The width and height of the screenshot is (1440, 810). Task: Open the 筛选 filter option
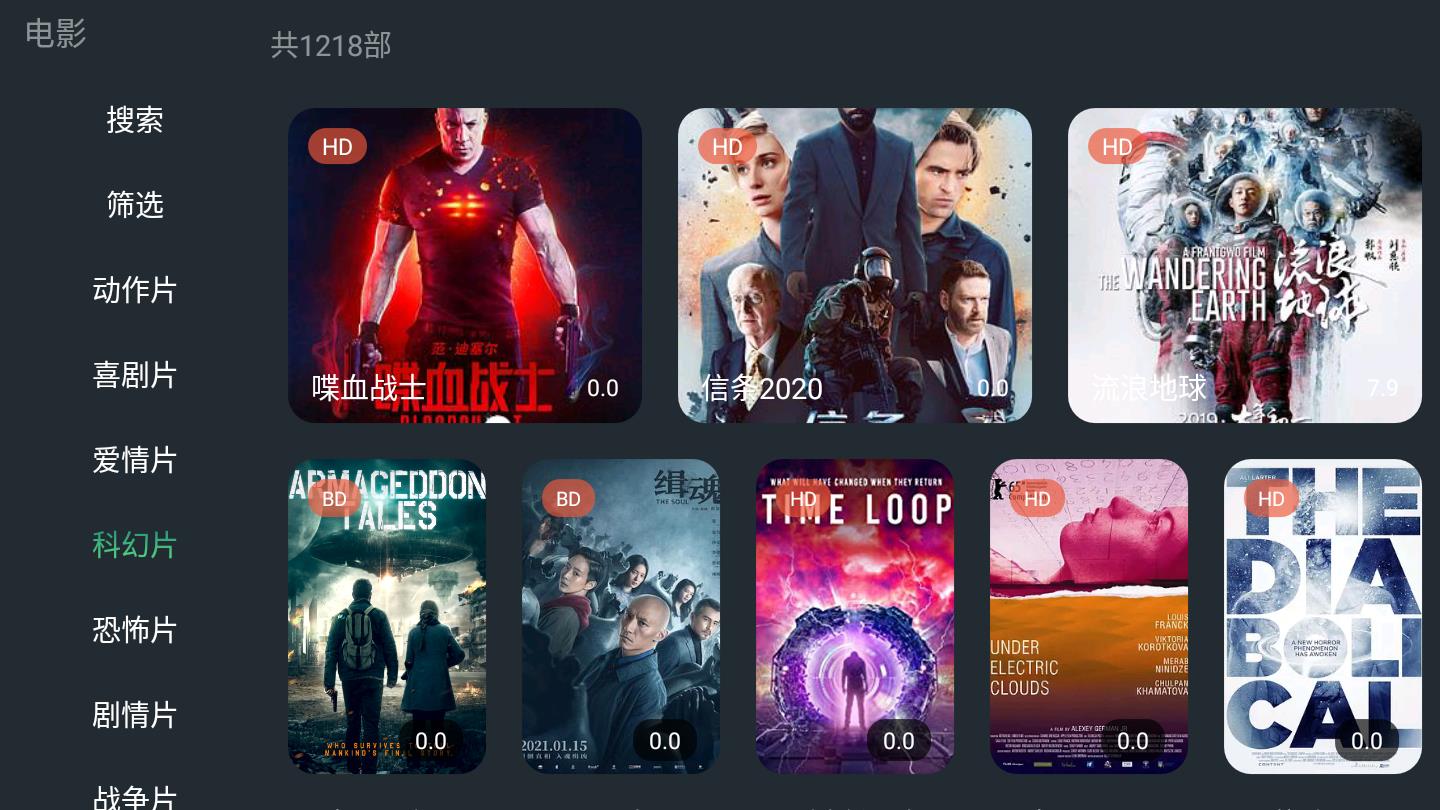(135, 205)
